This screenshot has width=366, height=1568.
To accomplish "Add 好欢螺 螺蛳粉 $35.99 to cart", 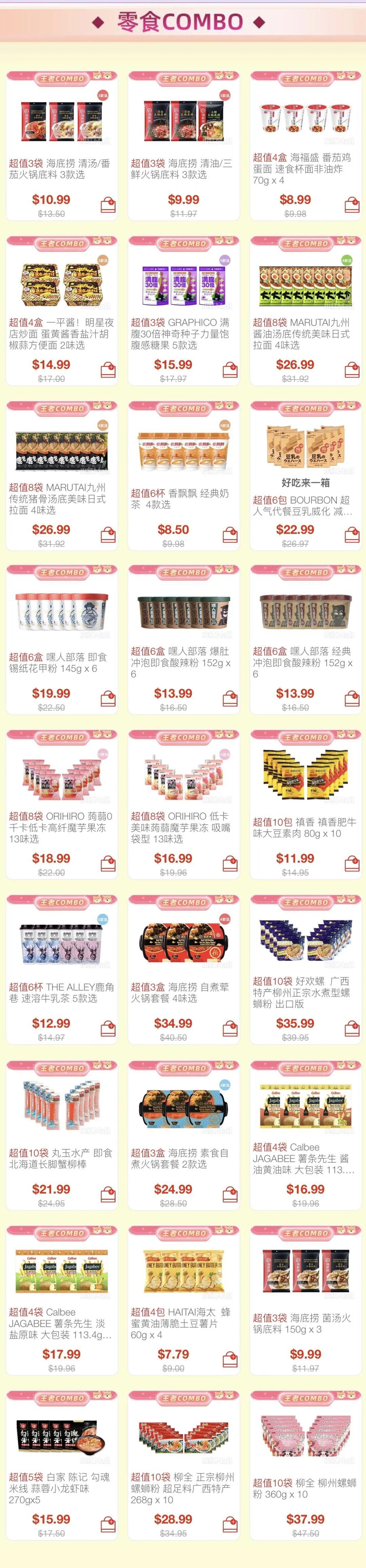I will coord(352,1028).
